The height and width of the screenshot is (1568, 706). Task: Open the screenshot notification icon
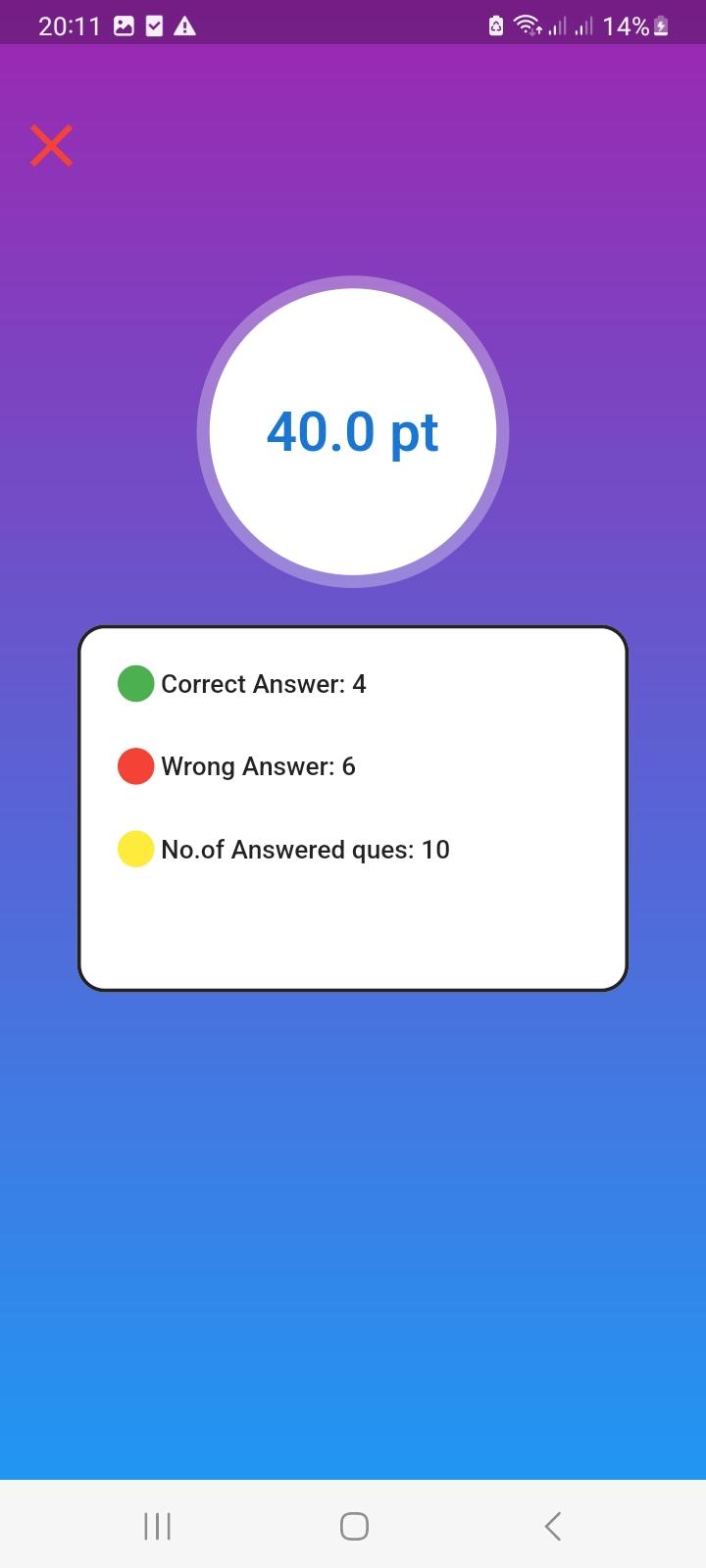[124, 25]
